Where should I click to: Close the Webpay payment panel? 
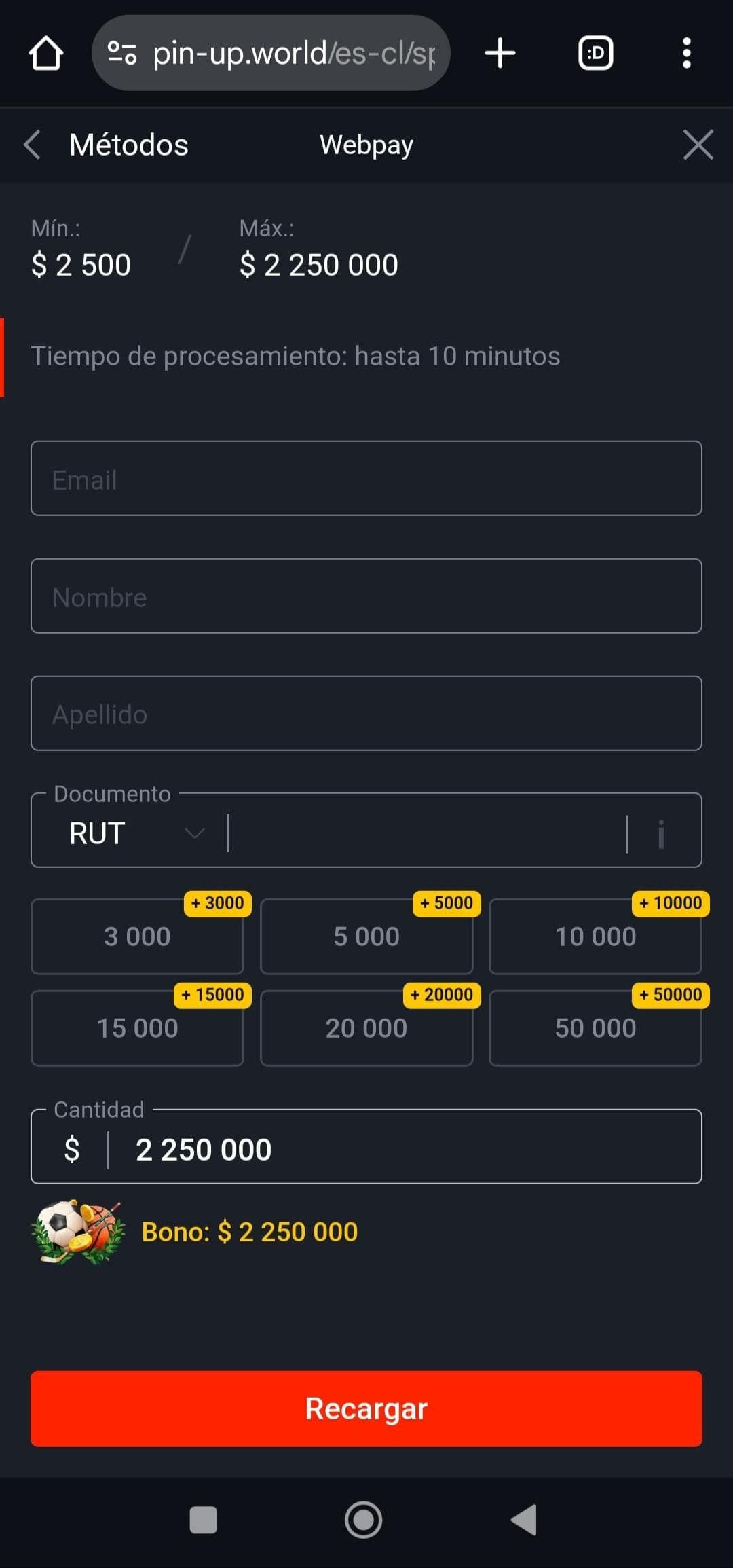[x=698, y=145]
